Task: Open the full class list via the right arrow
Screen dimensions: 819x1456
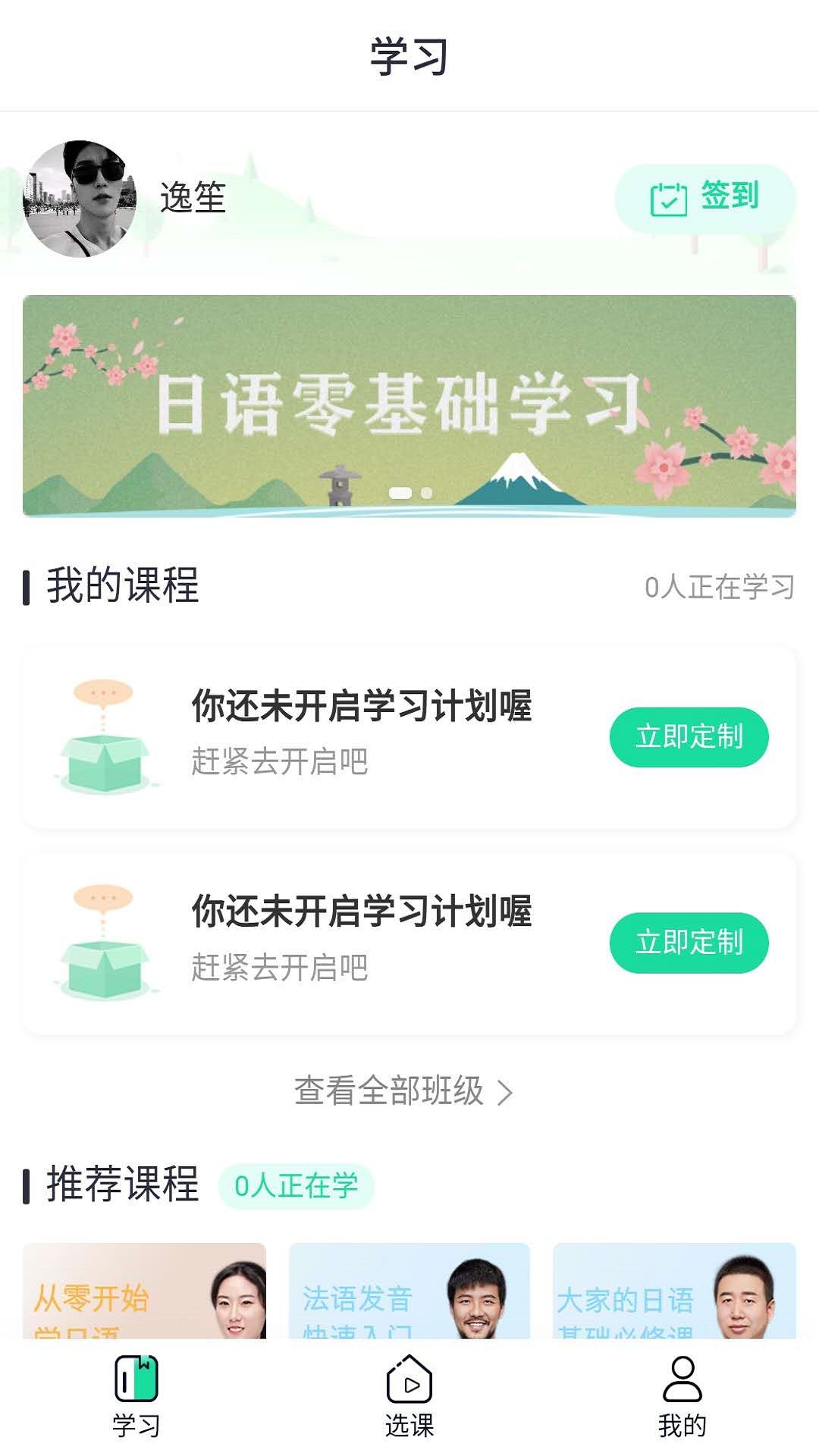Action: 503,1092
